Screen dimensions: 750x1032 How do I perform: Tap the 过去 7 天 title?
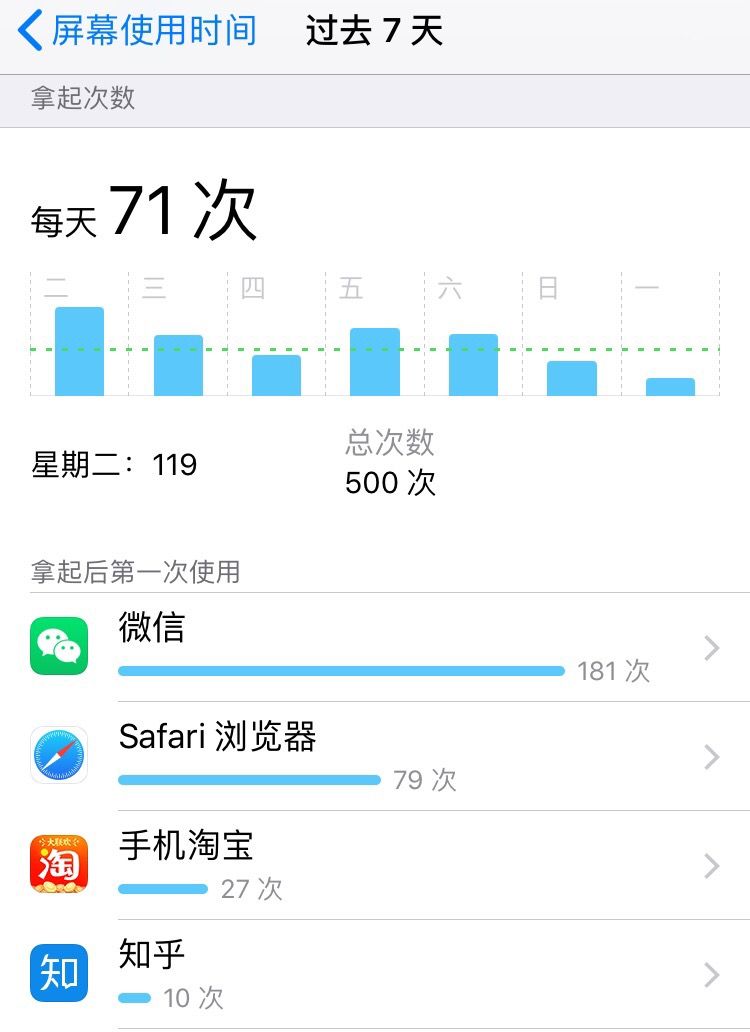[374, 31]
